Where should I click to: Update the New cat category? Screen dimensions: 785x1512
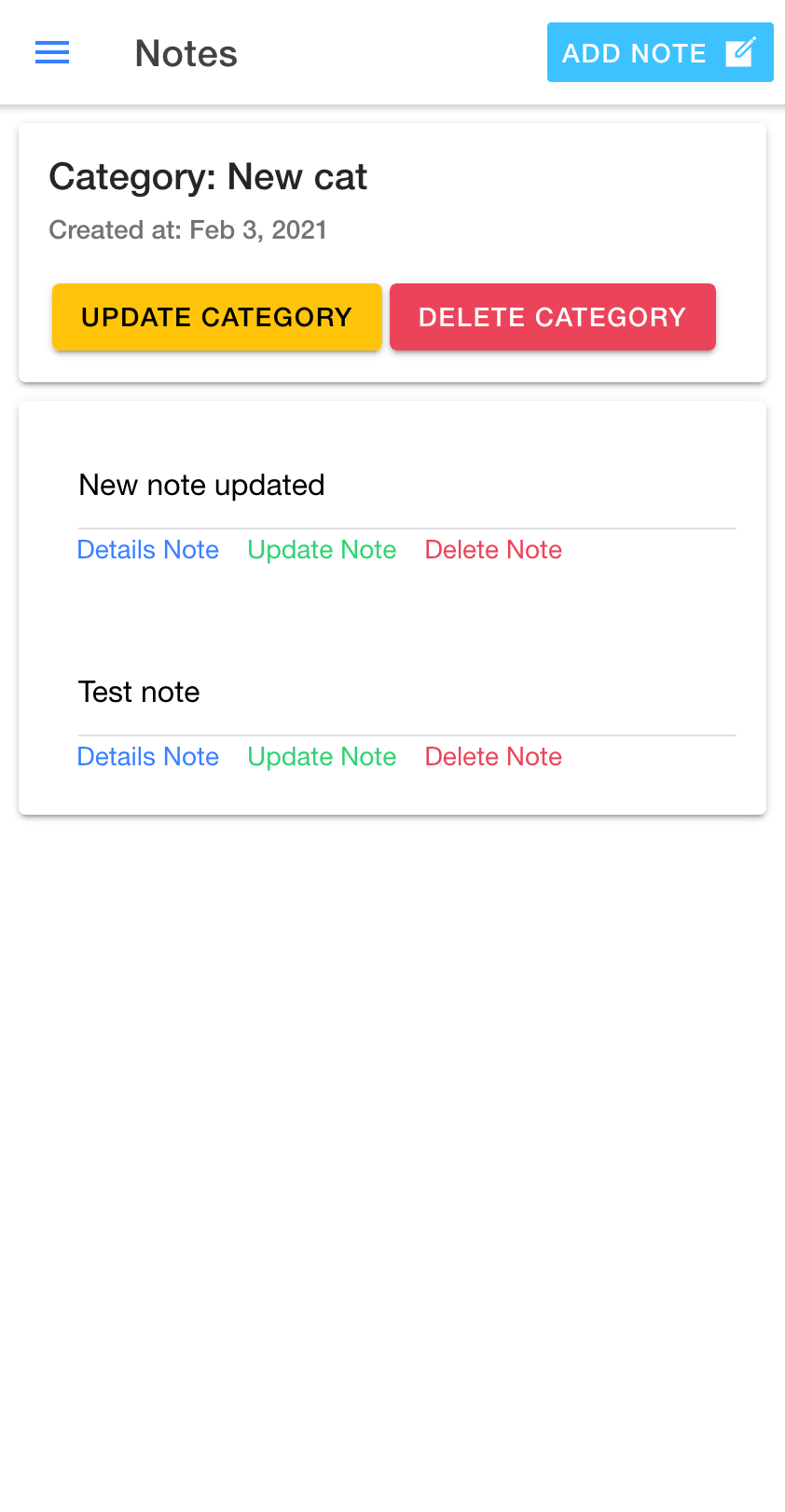click(216, 317)
